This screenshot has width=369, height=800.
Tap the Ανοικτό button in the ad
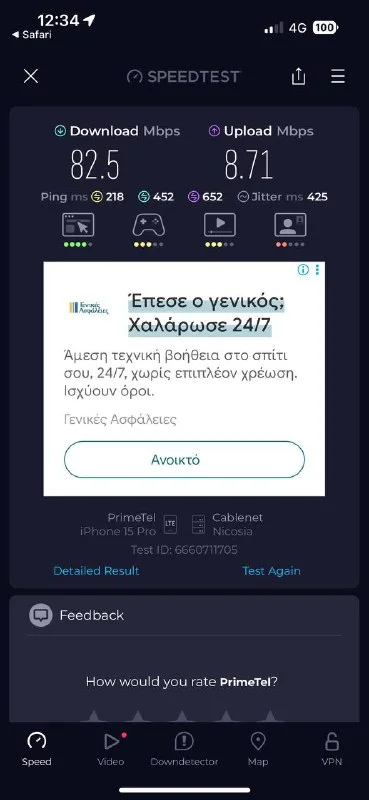coord(184,460)
